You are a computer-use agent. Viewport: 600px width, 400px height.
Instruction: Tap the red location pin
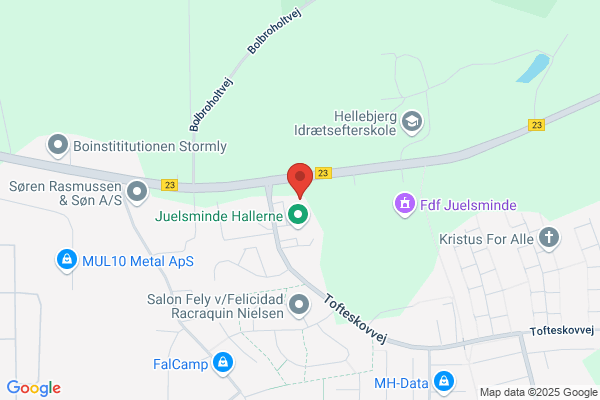[x=300, y=180]
